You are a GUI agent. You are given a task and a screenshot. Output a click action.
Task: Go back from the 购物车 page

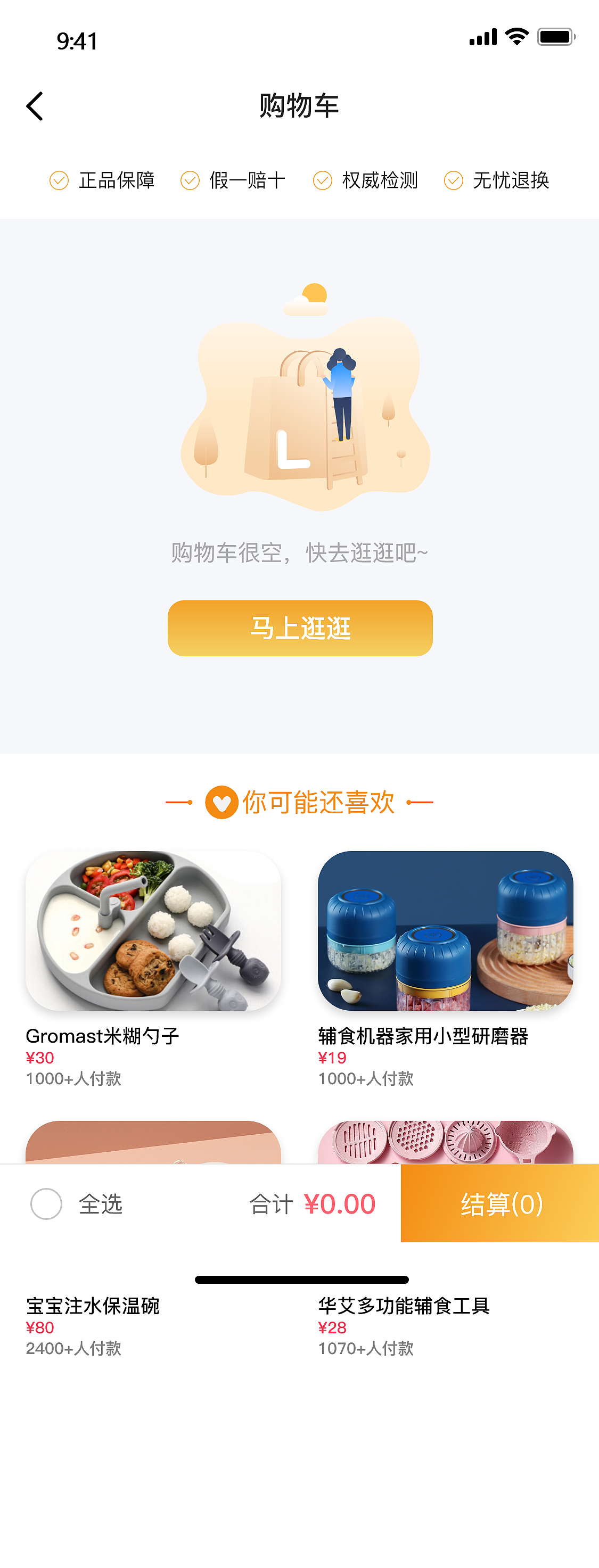(35, 106)
